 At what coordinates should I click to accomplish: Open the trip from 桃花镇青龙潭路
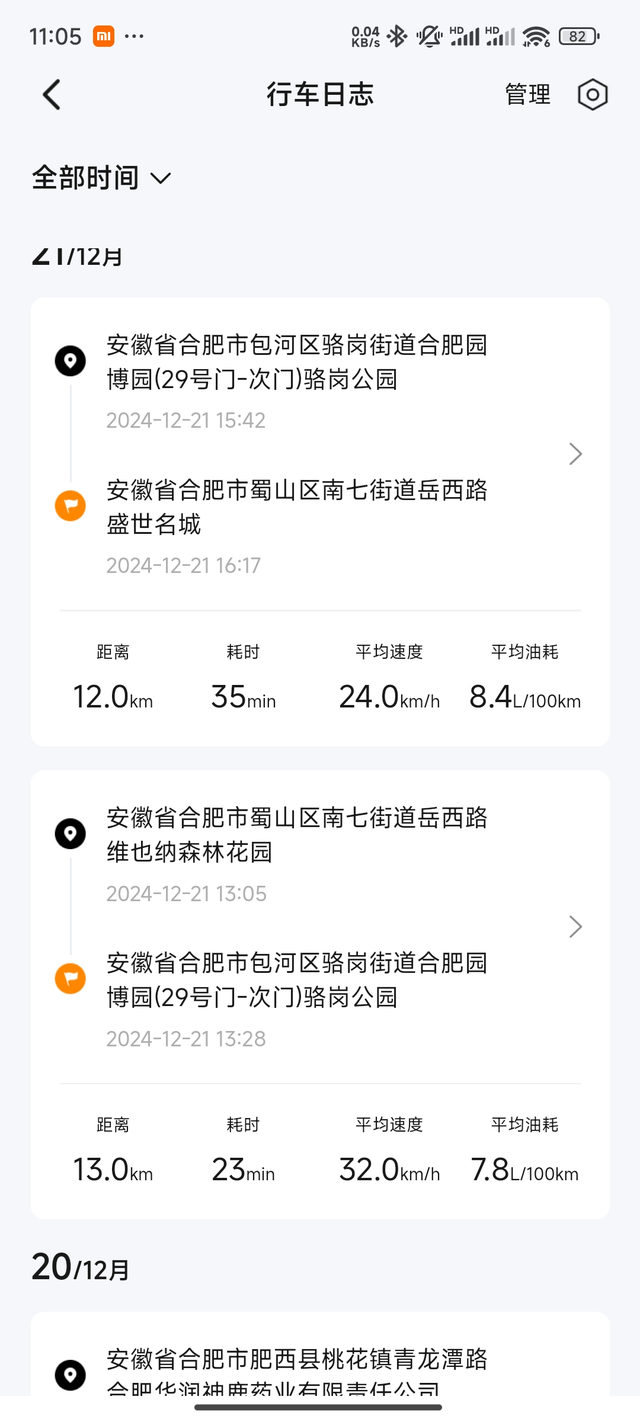click(x=320, y=1354)
